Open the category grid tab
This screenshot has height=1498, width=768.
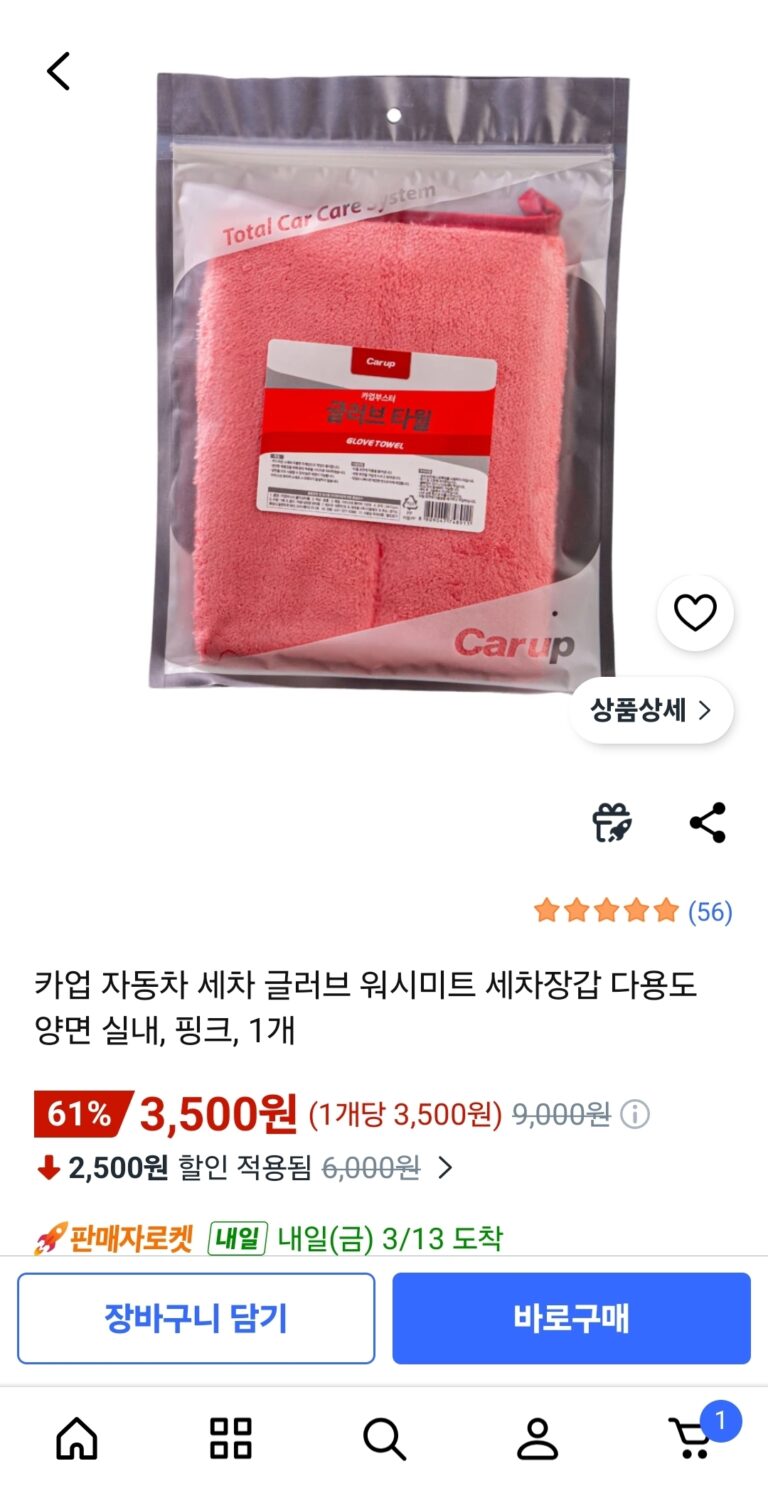231,1440
